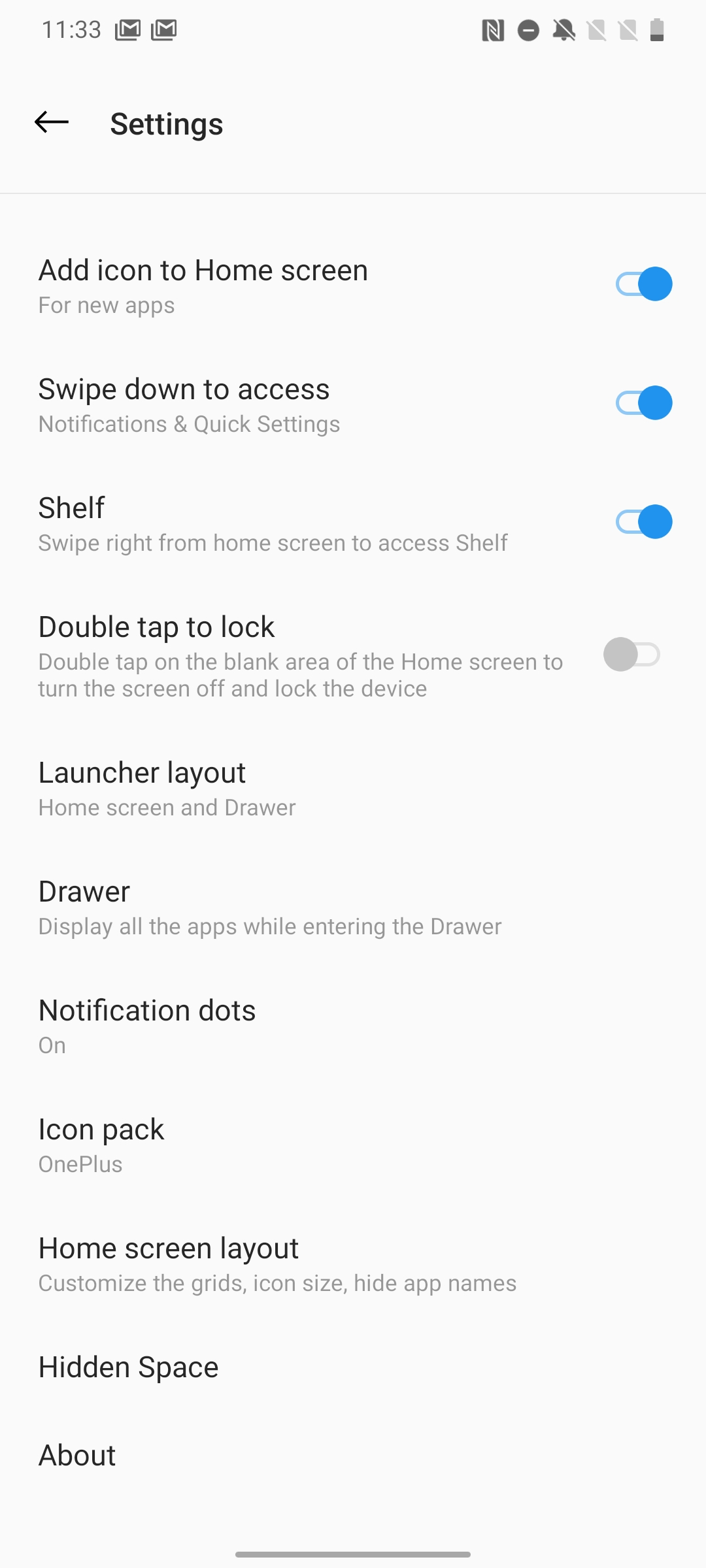Open Launcher layout settings
This screenshot has height=1568, width=706.
(353, 789)
